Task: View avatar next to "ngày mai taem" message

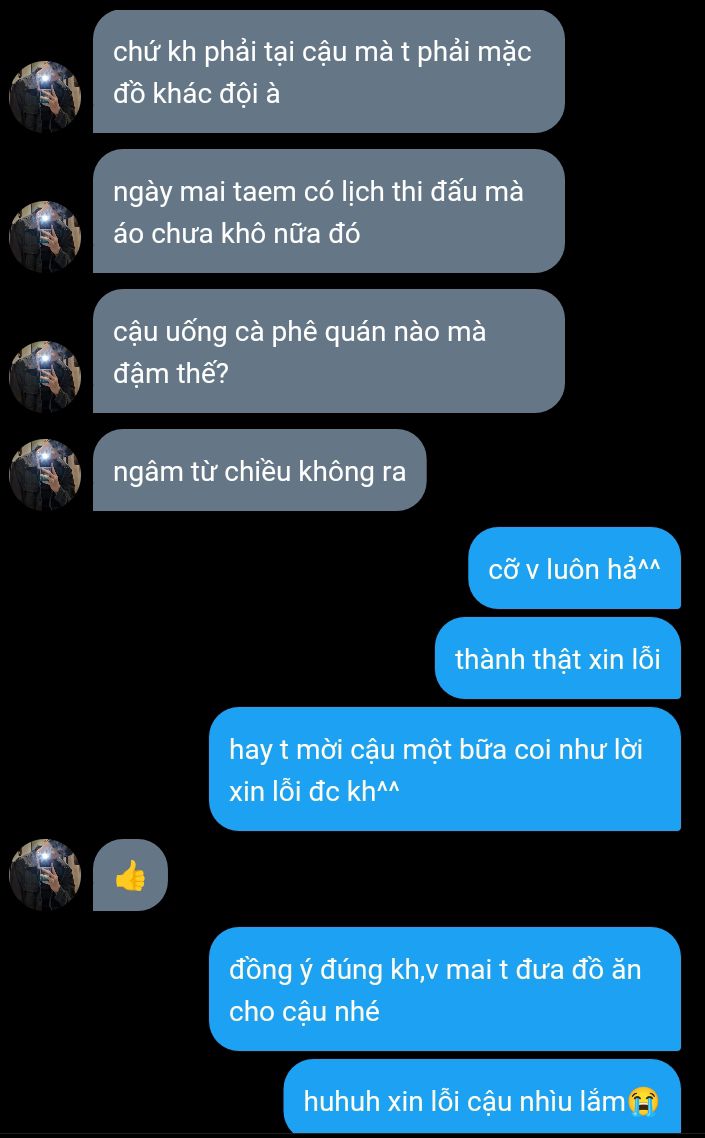Action: click(45, 237)
